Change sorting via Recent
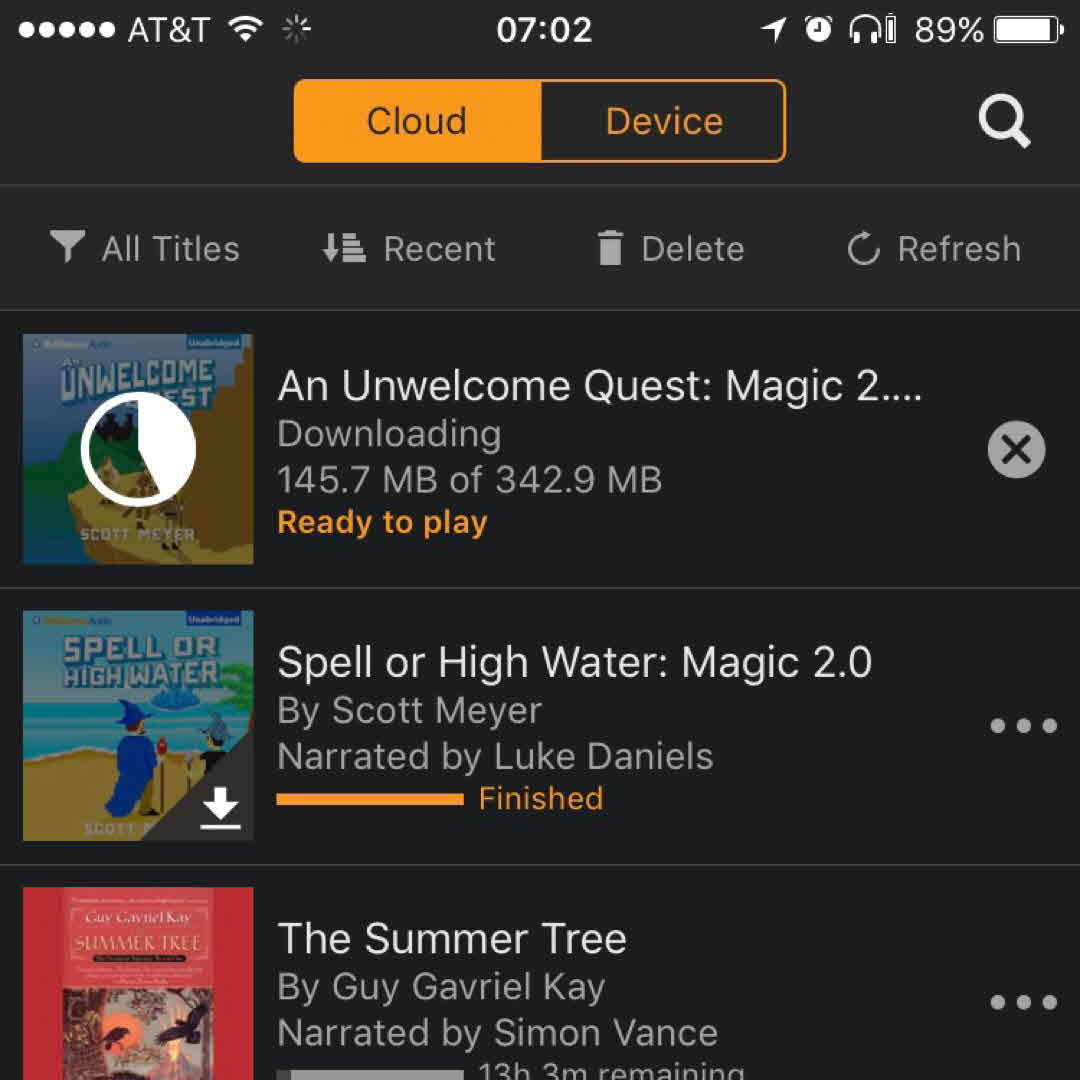1080x1080 pixels. pyautogui.click(x=409, y=248)
